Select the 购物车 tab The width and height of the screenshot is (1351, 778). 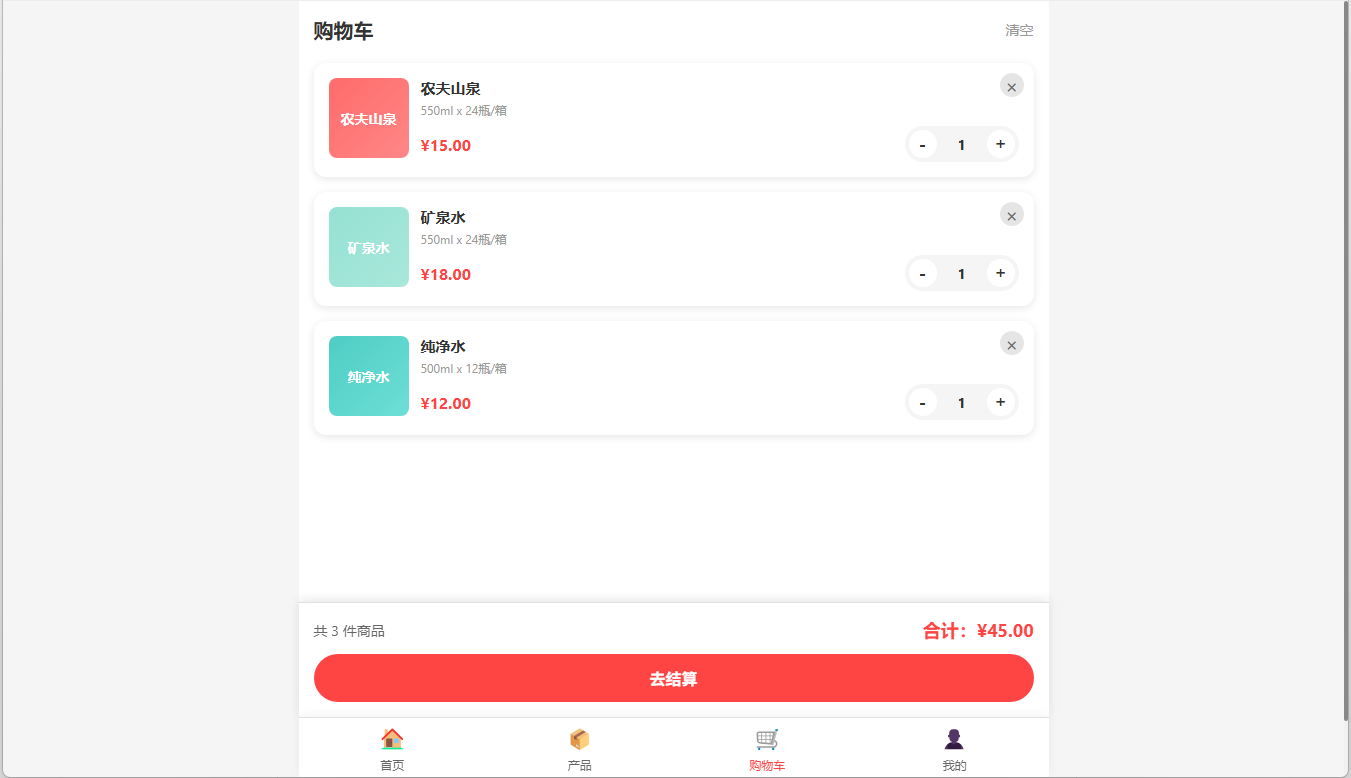coord(767,750)
